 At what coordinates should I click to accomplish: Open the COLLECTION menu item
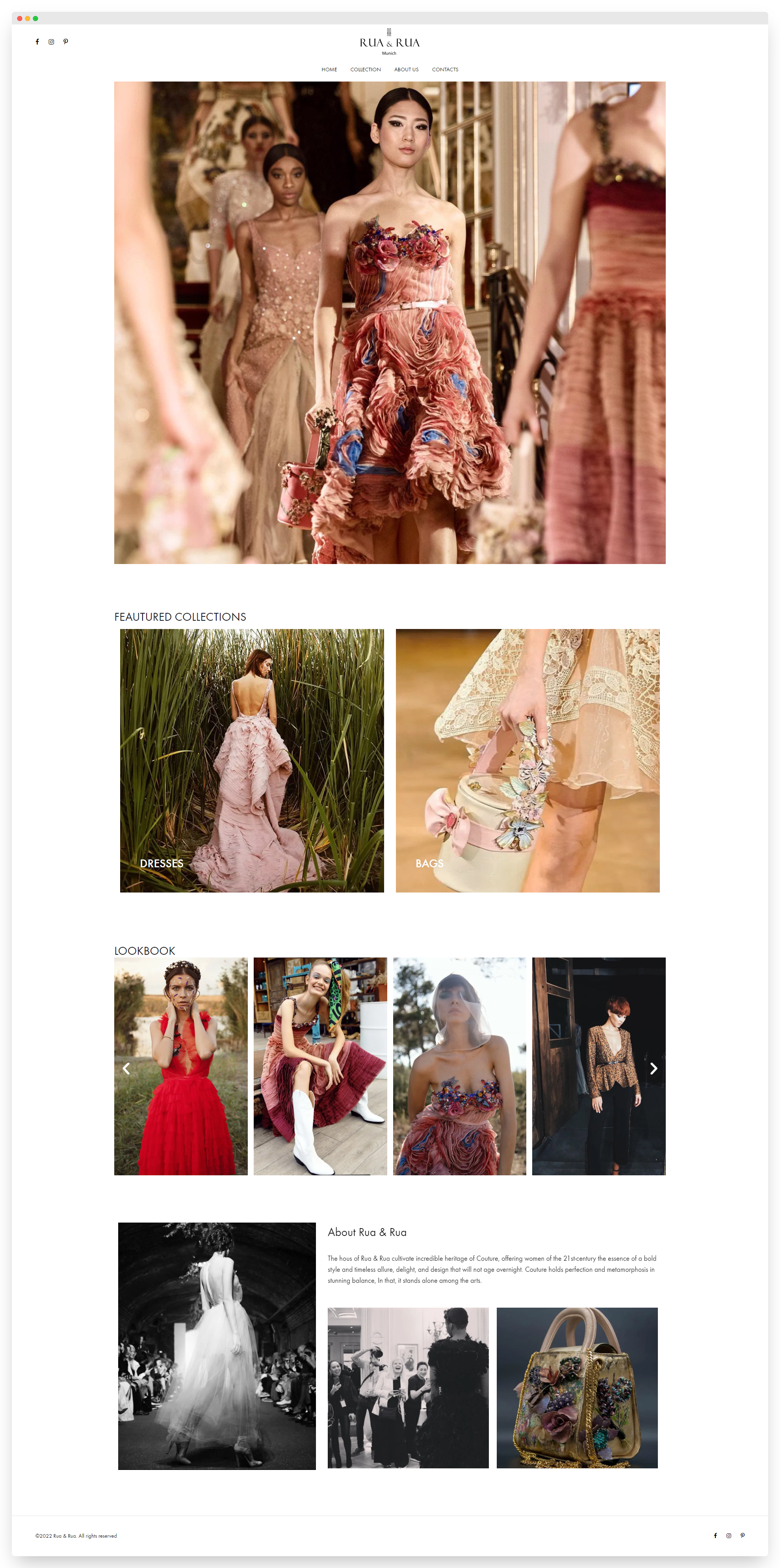(365, 69)
